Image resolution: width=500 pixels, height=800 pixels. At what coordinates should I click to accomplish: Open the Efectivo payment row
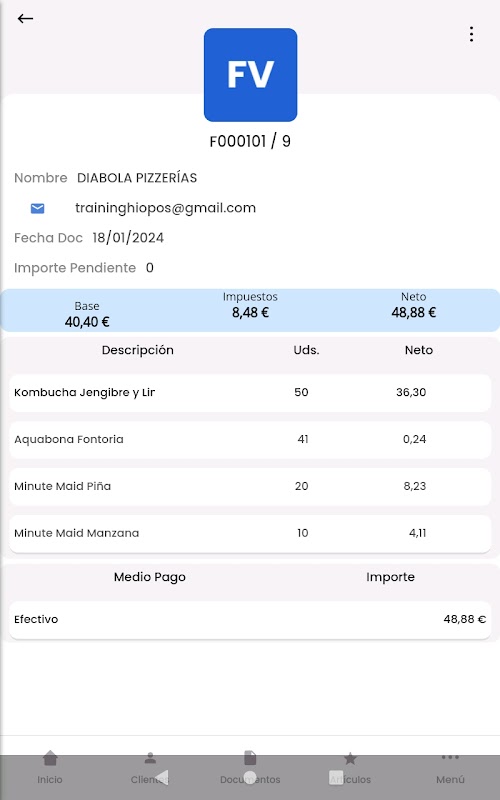point(250,620)
